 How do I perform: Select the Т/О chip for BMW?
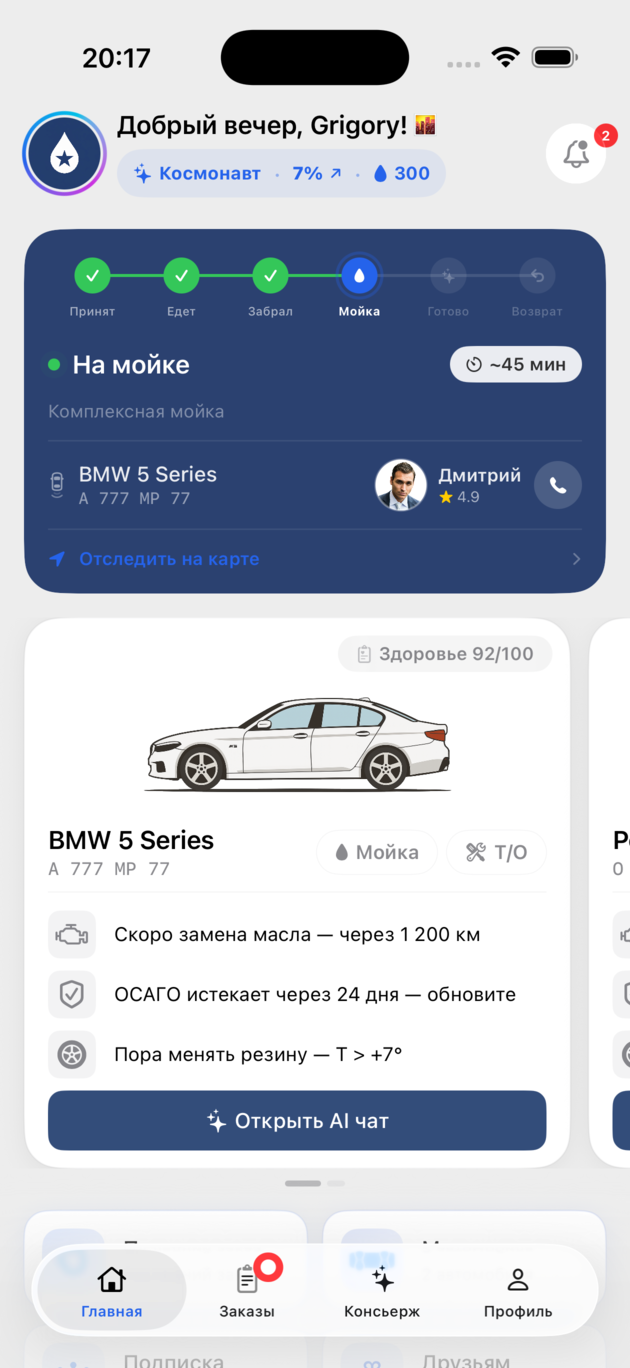click(x=496, y=852)
